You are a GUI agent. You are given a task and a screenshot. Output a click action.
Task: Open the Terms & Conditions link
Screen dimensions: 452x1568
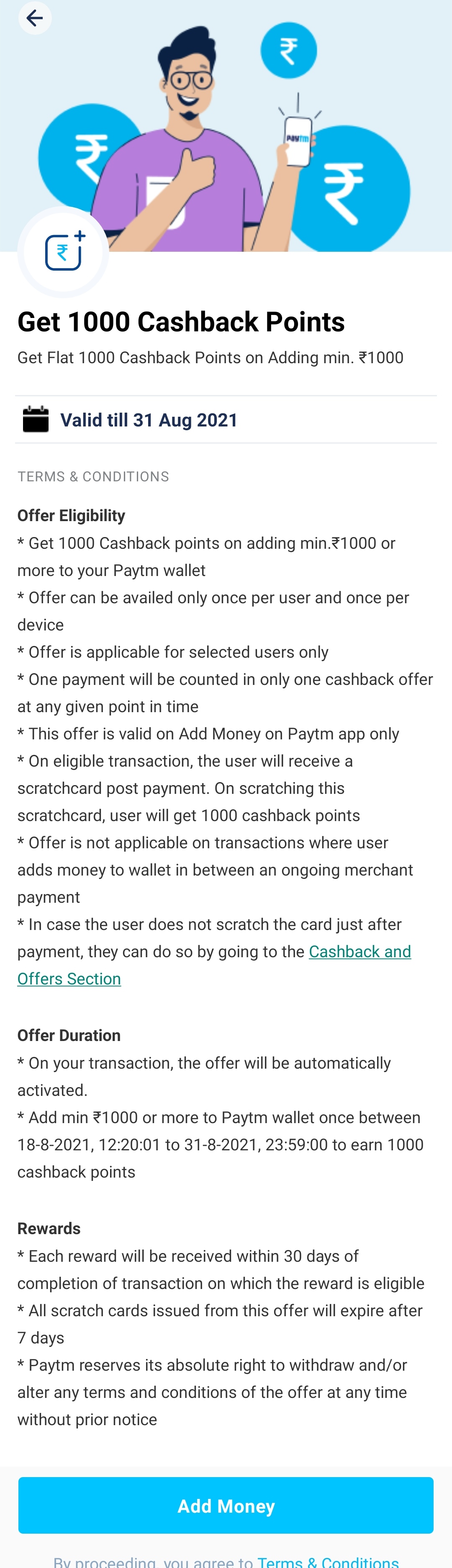pyautogui.click(x=328, y=1561)
